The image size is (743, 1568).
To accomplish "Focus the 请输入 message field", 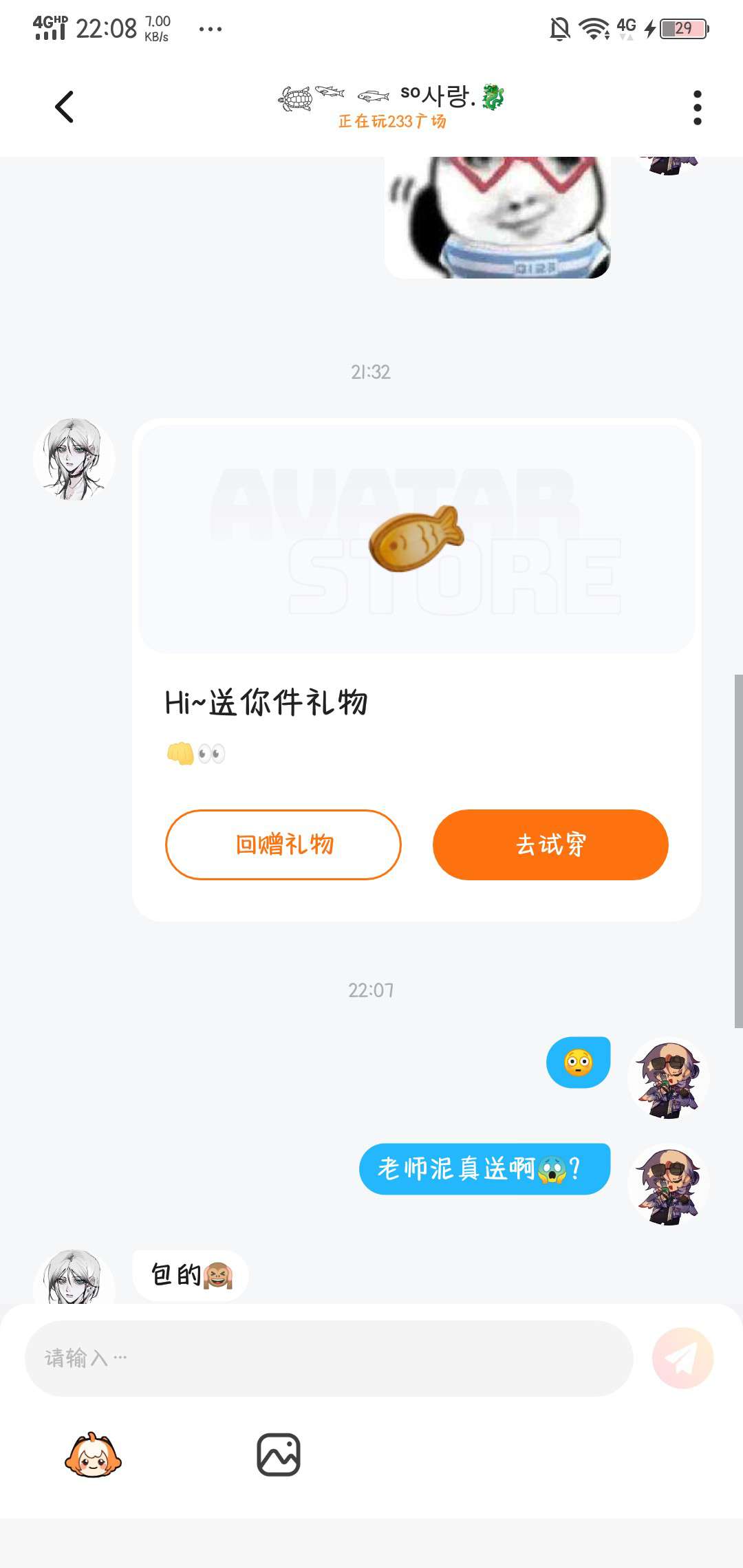I will click(x=329, y=1358).
